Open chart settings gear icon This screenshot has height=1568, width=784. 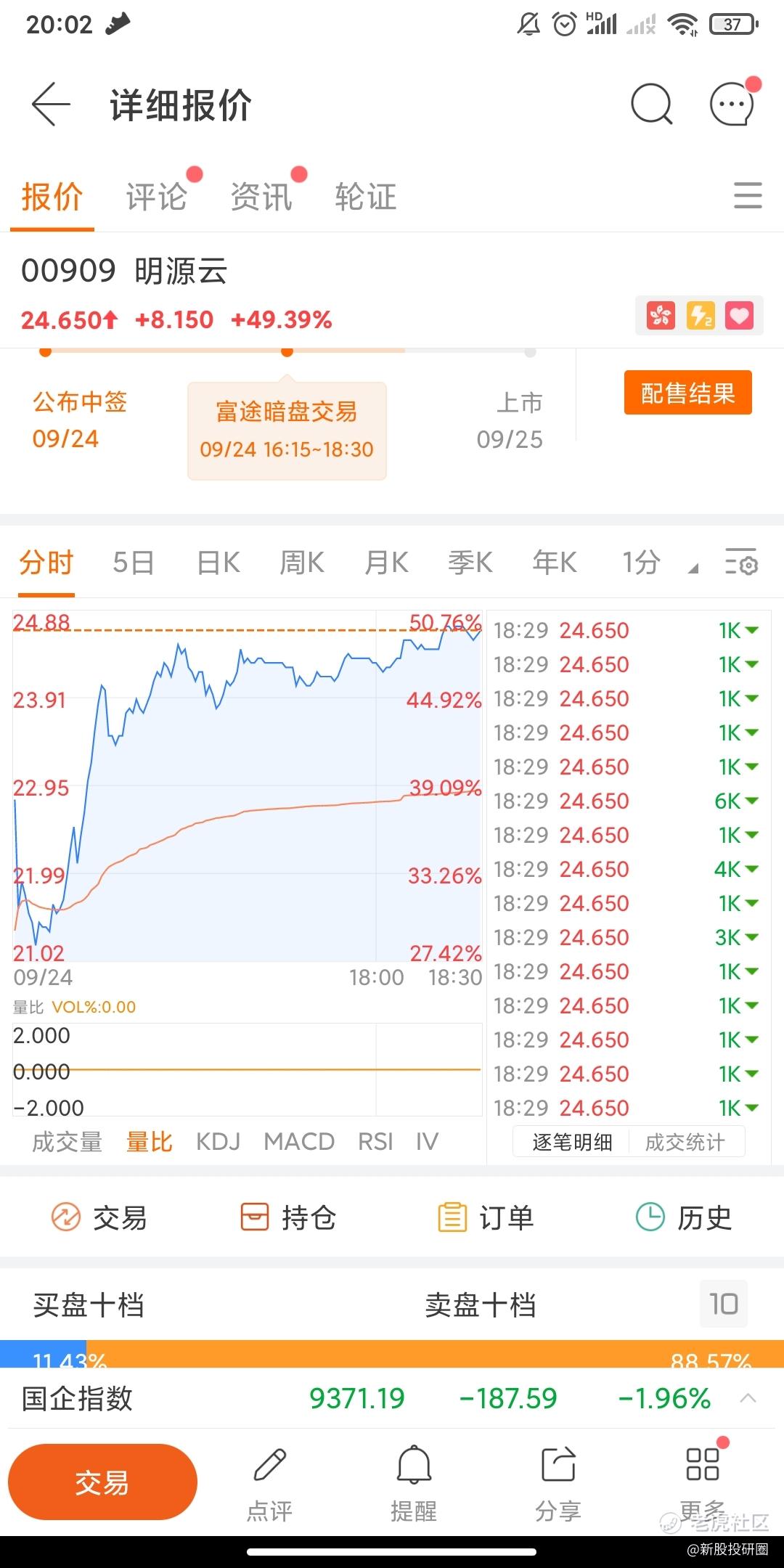[741, 563]
